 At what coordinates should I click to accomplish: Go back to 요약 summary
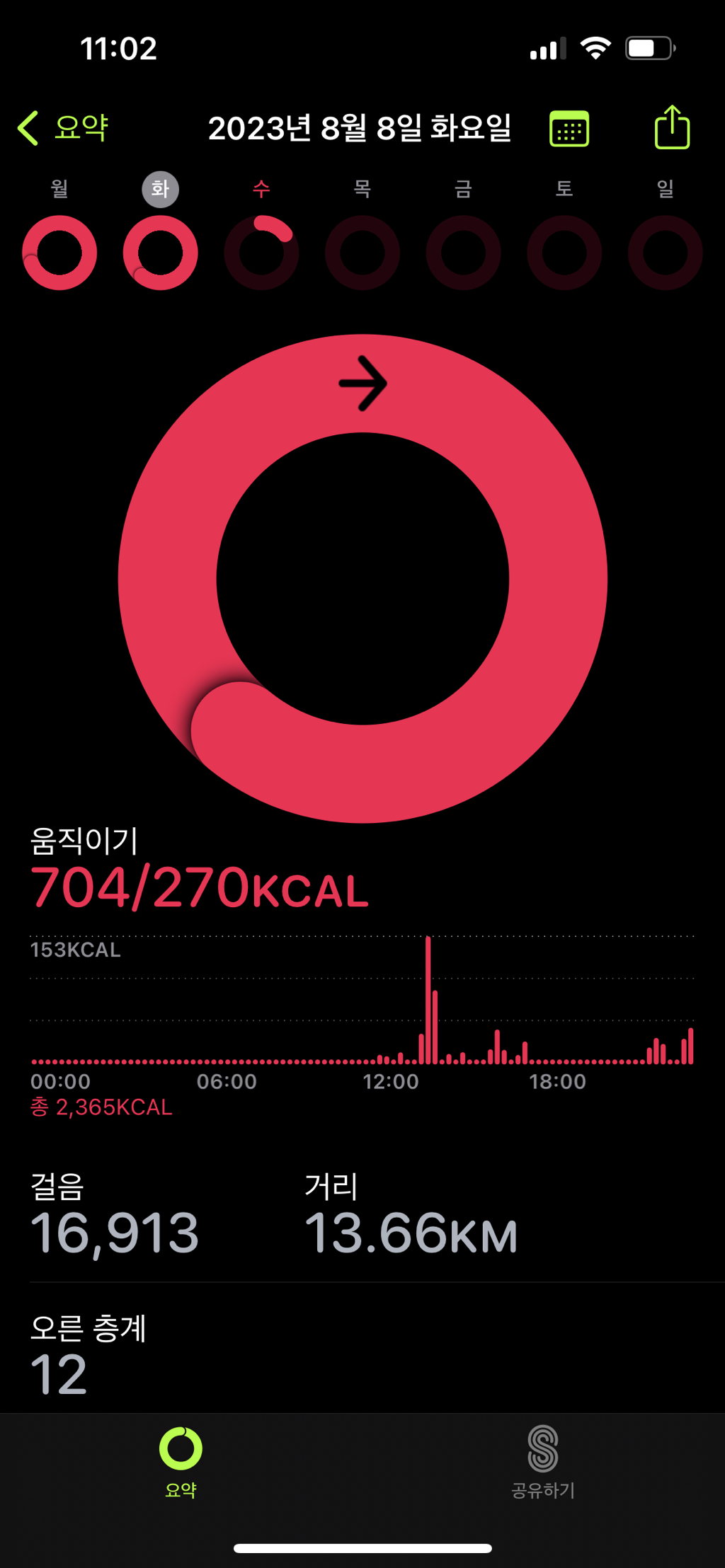tap(64, 128)
